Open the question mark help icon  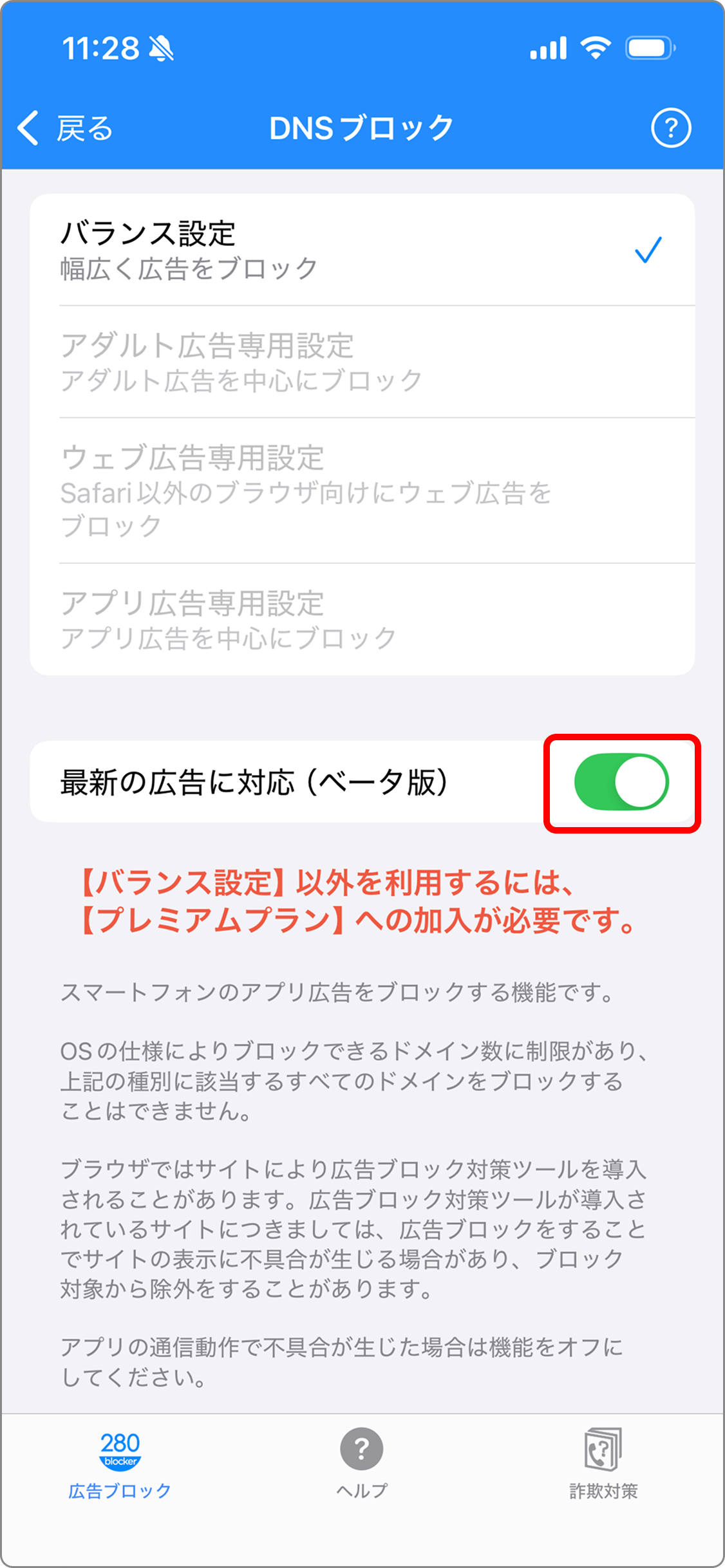670,128
